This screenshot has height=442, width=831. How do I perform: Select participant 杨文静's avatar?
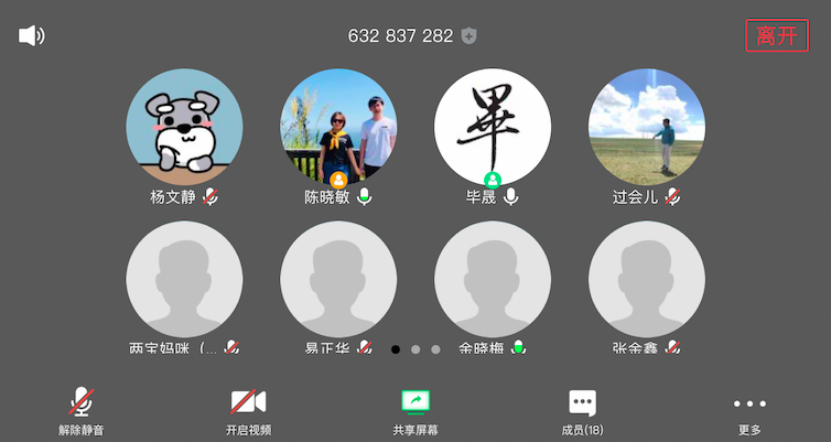(184, 127)
